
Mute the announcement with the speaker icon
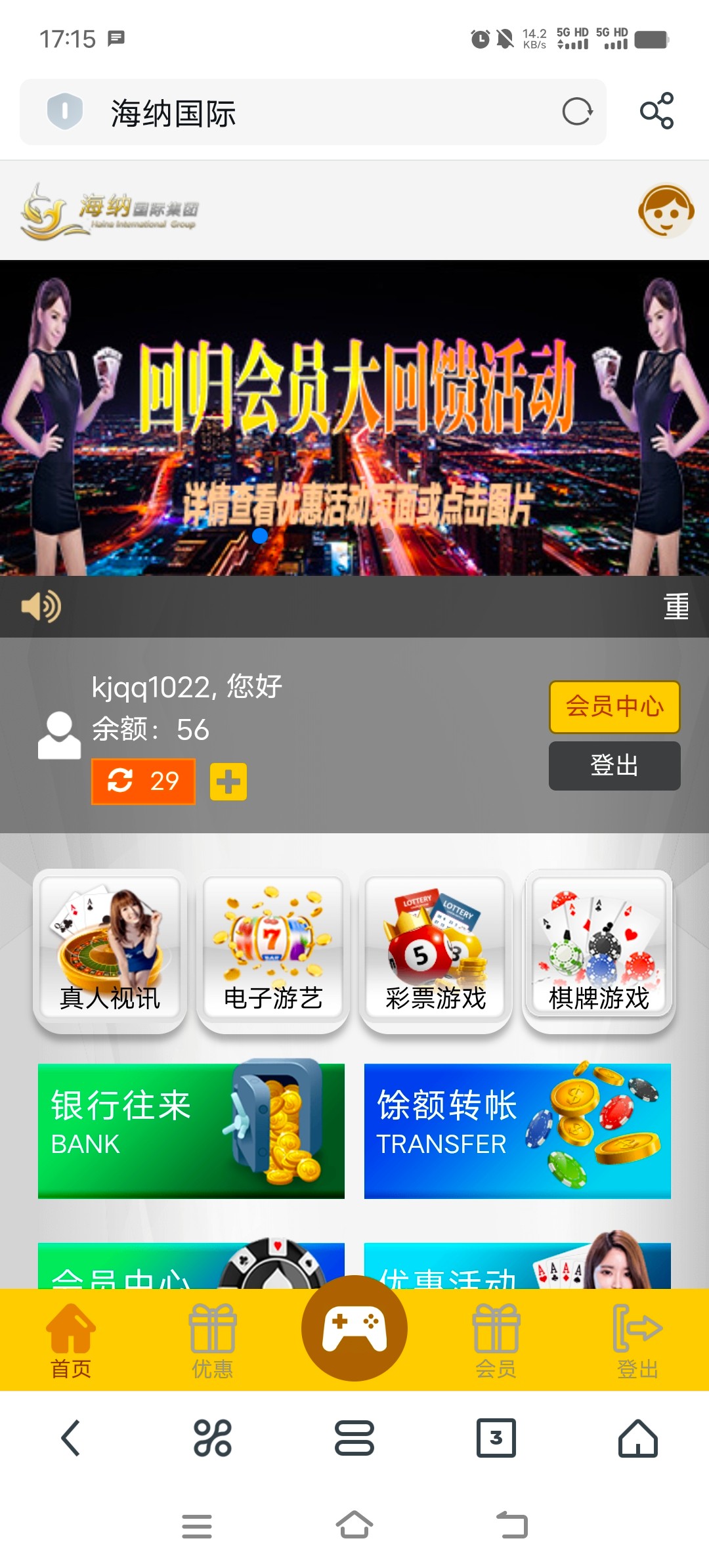[x=41, y=607]
